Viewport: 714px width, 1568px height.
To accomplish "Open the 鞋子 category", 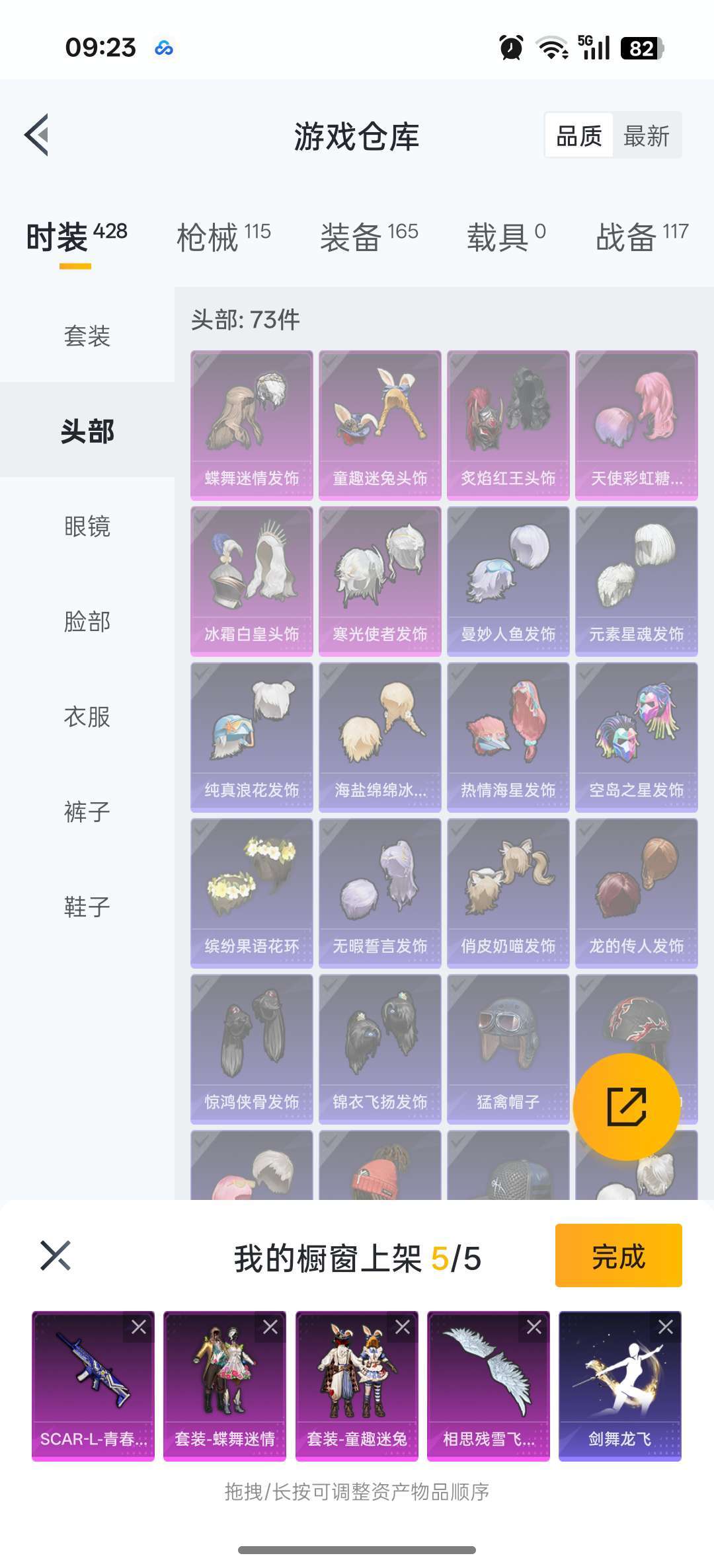I will pyautogui.click(x=87, y=907).
